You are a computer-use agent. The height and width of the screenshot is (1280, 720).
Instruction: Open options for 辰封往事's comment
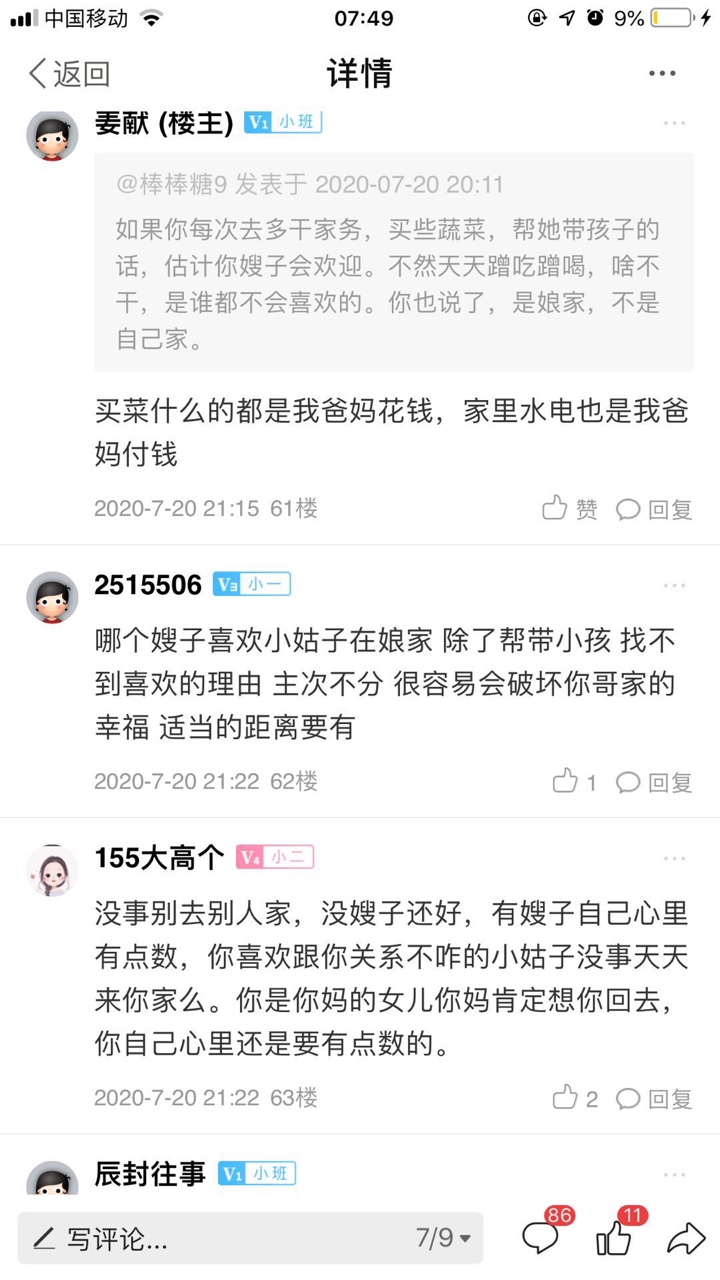[674, 1174]
